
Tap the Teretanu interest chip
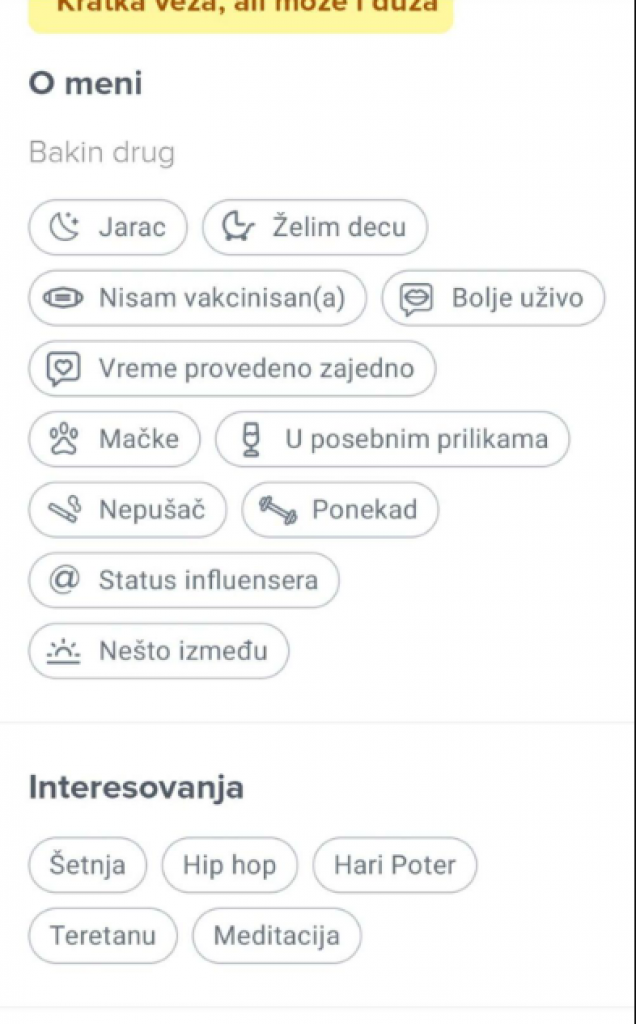(103, 936)
